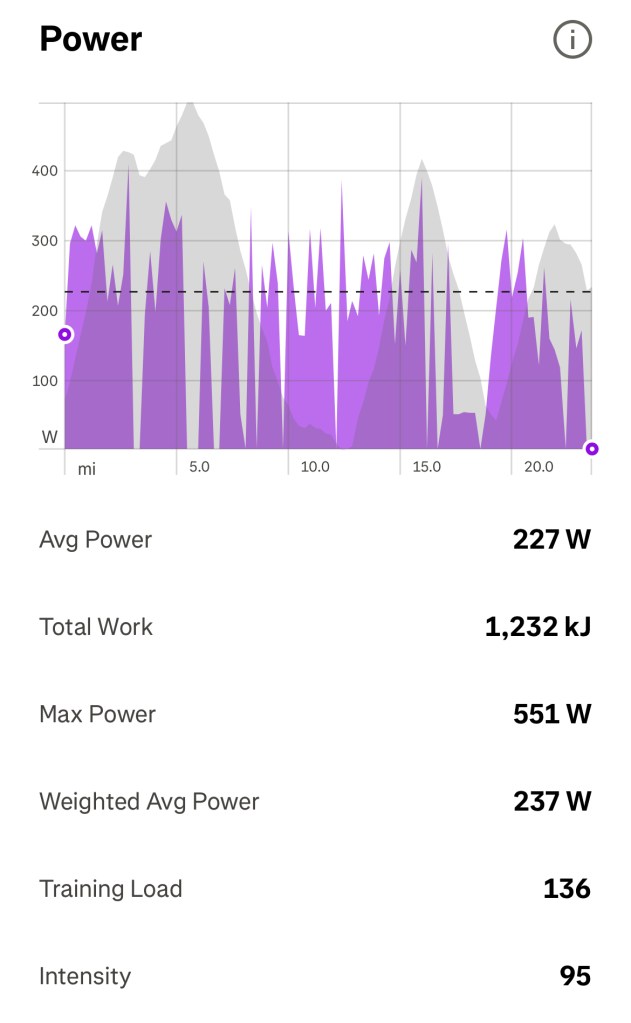631x1023 pixels.
Task: Open the Power info icon
Action: pyautogui.click(x=572, y=40)
